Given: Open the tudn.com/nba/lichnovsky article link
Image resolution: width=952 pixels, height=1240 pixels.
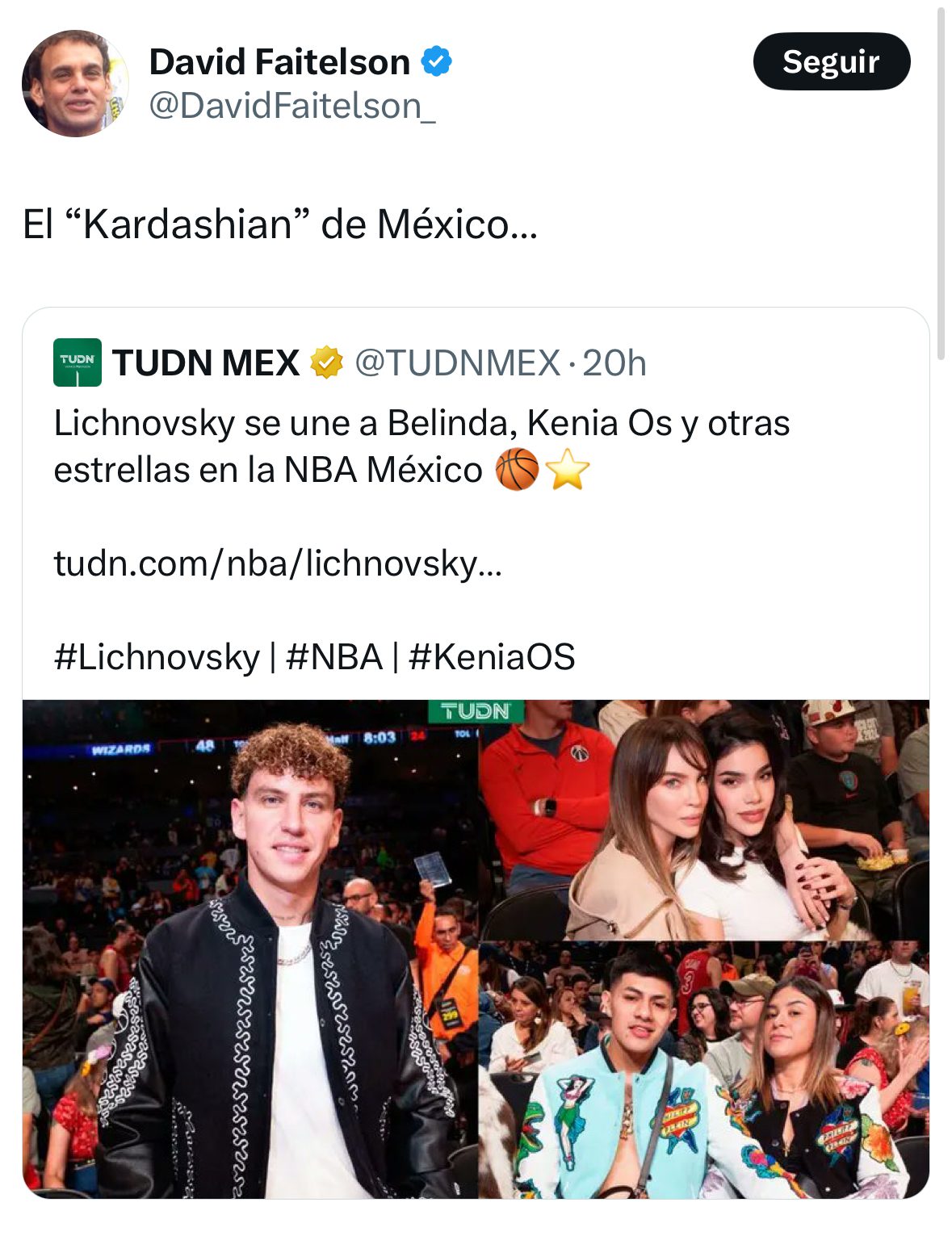Looking at the screenshot, I should pos(278,563).
